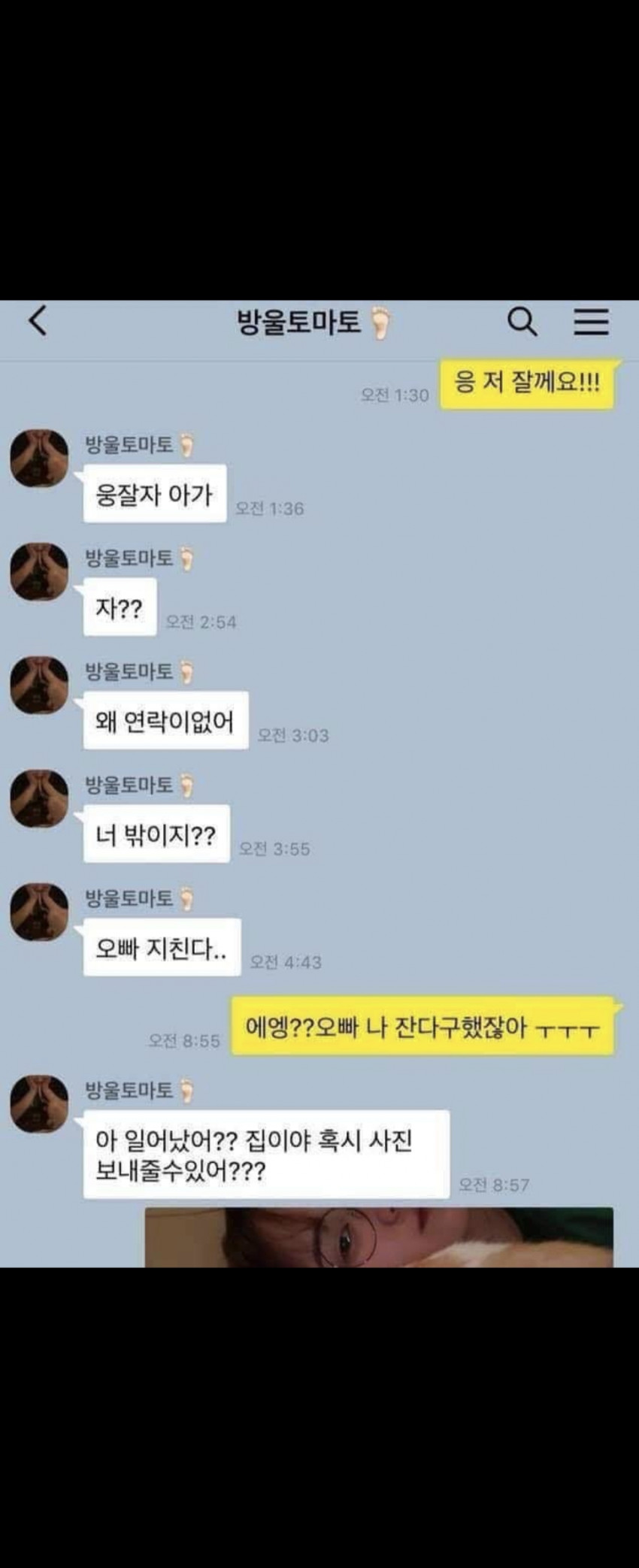Viewport: 639px width, 1568px height.
Task: Open the chat room hamburger menu
Action: tap(591, 322)
